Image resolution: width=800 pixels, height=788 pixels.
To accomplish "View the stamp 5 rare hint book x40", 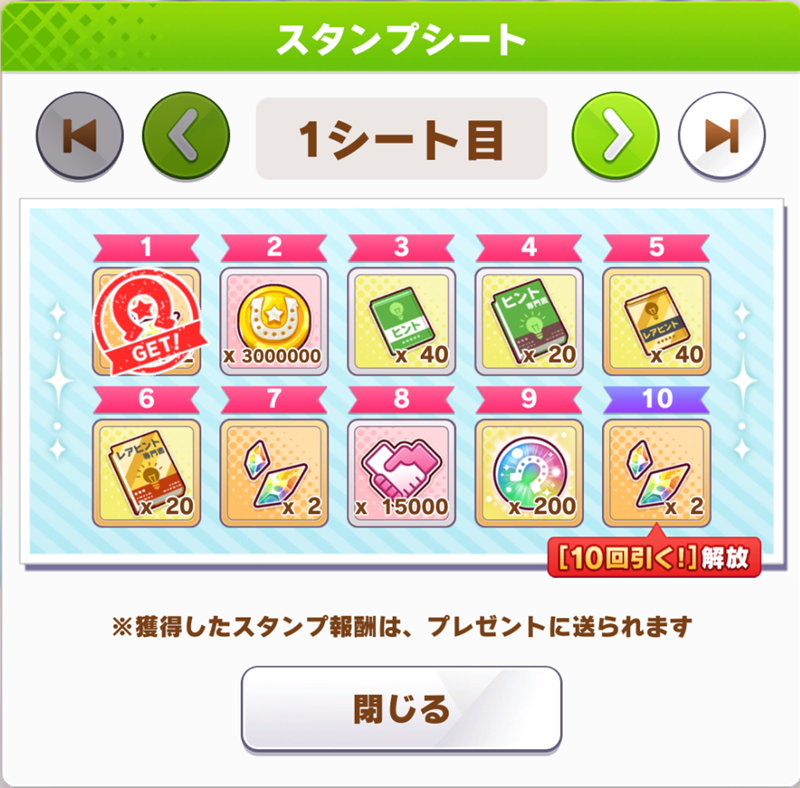I will pyautogui.click(x=657, y=321).
